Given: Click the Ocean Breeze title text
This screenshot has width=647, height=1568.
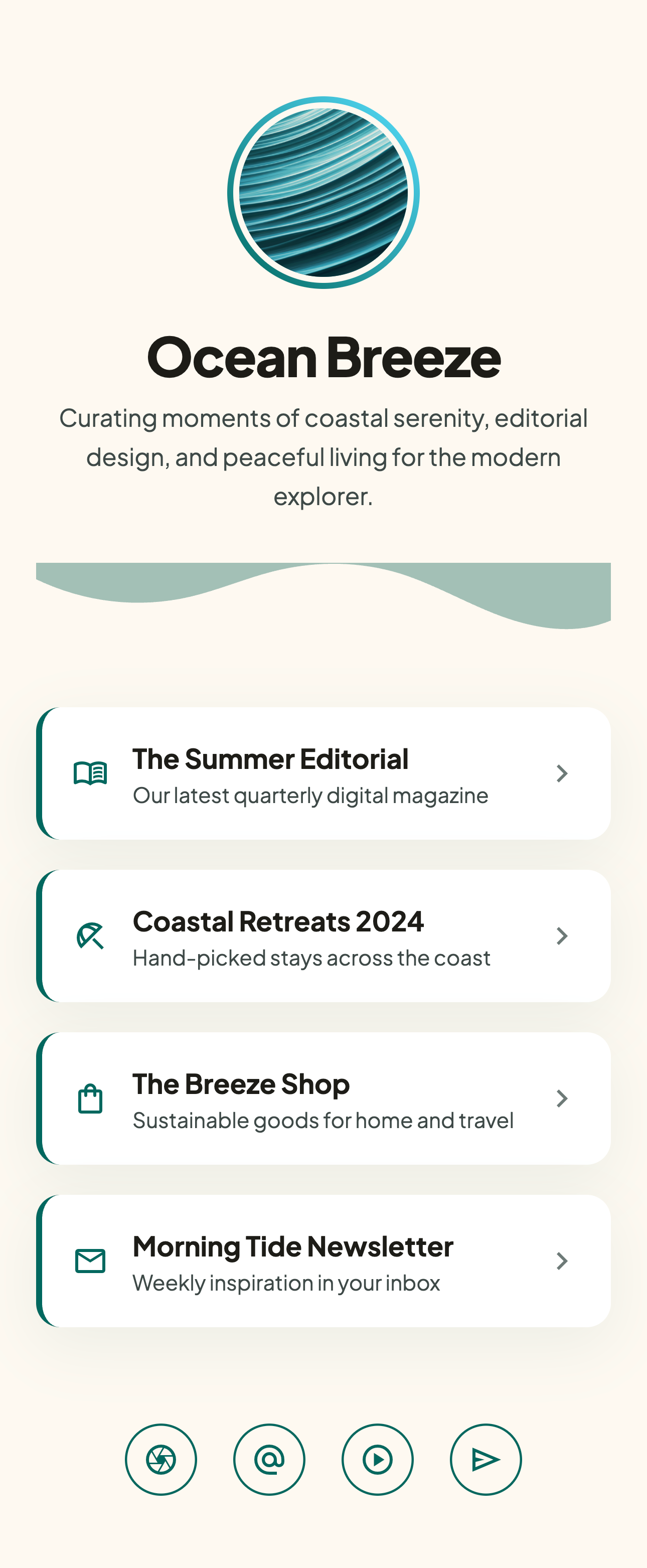Looking at the screenshot, I should tap(323, 359).
